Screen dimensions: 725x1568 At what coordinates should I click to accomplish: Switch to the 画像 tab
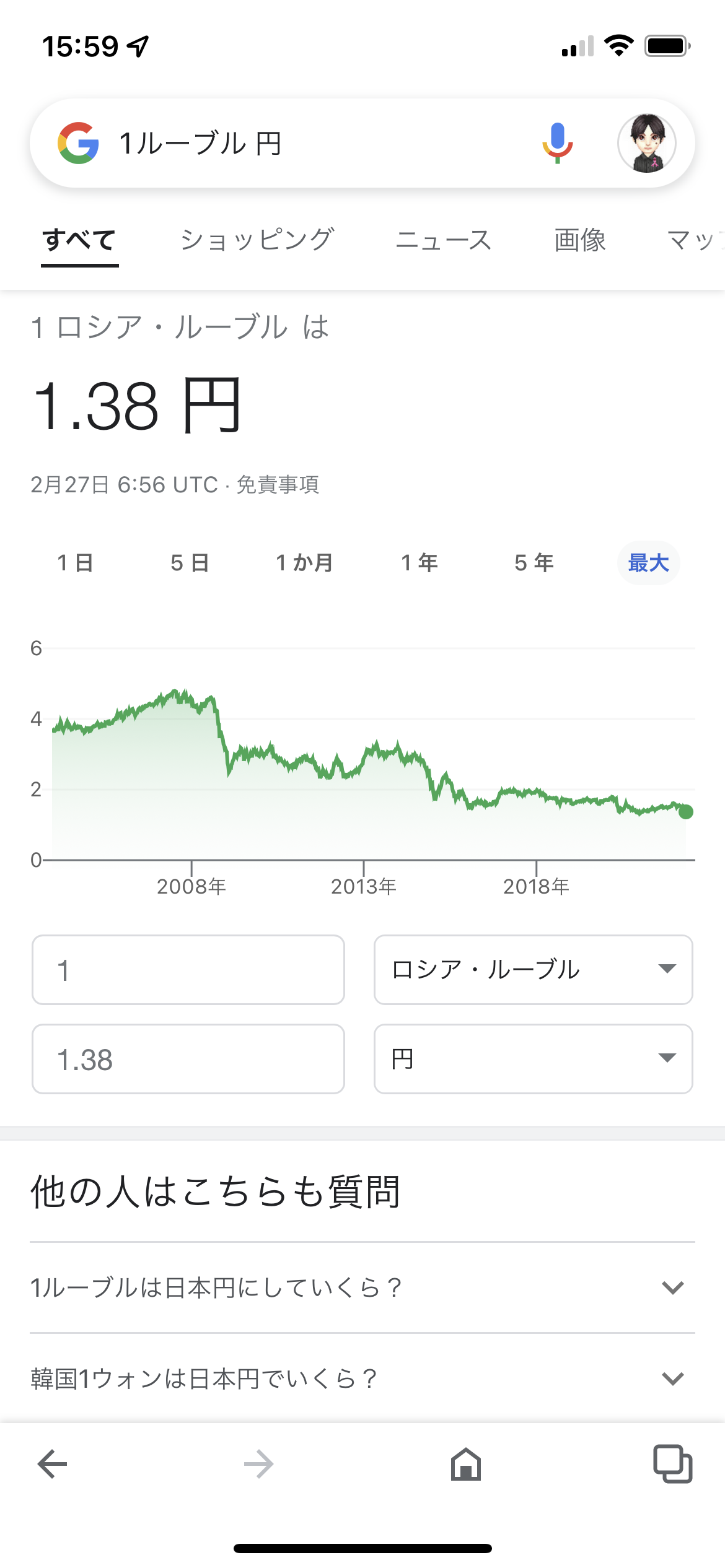tap(580, 240)
